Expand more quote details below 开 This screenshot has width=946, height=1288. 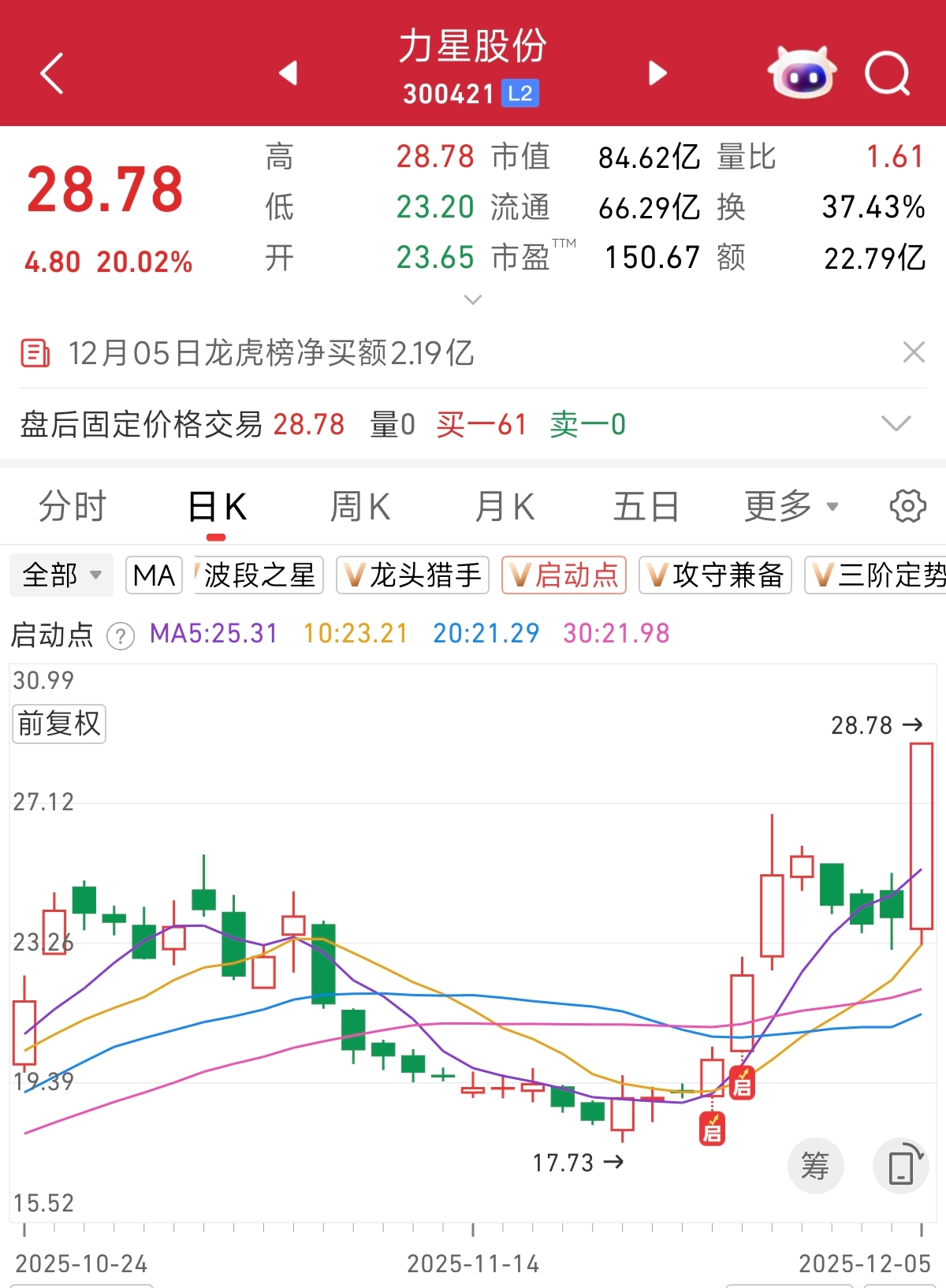[473, 300]
